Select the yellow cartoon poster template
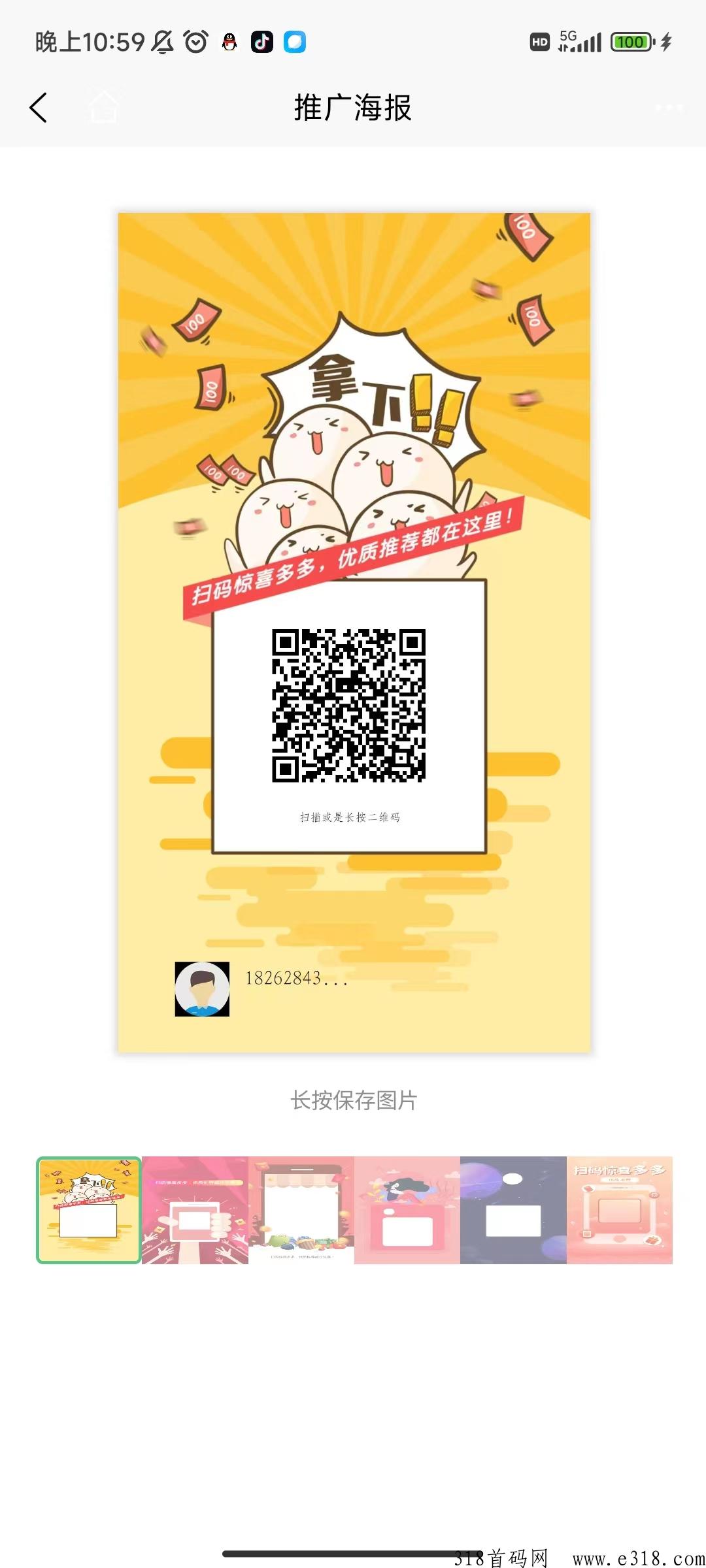Image resolution: width=706 pixels, height=1568 pixels. tap(89, 1210)
